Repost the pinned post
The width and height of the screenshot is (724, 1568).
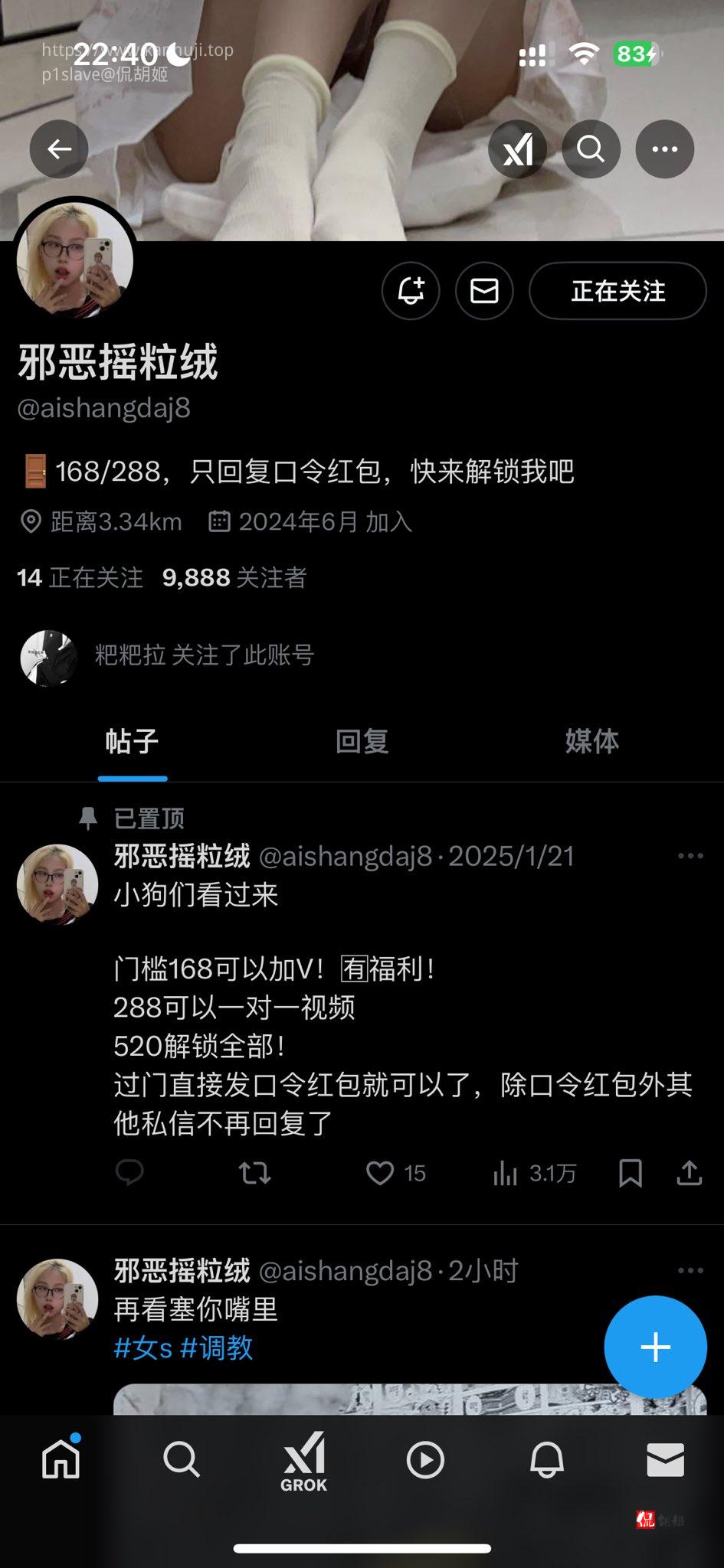254,1173
